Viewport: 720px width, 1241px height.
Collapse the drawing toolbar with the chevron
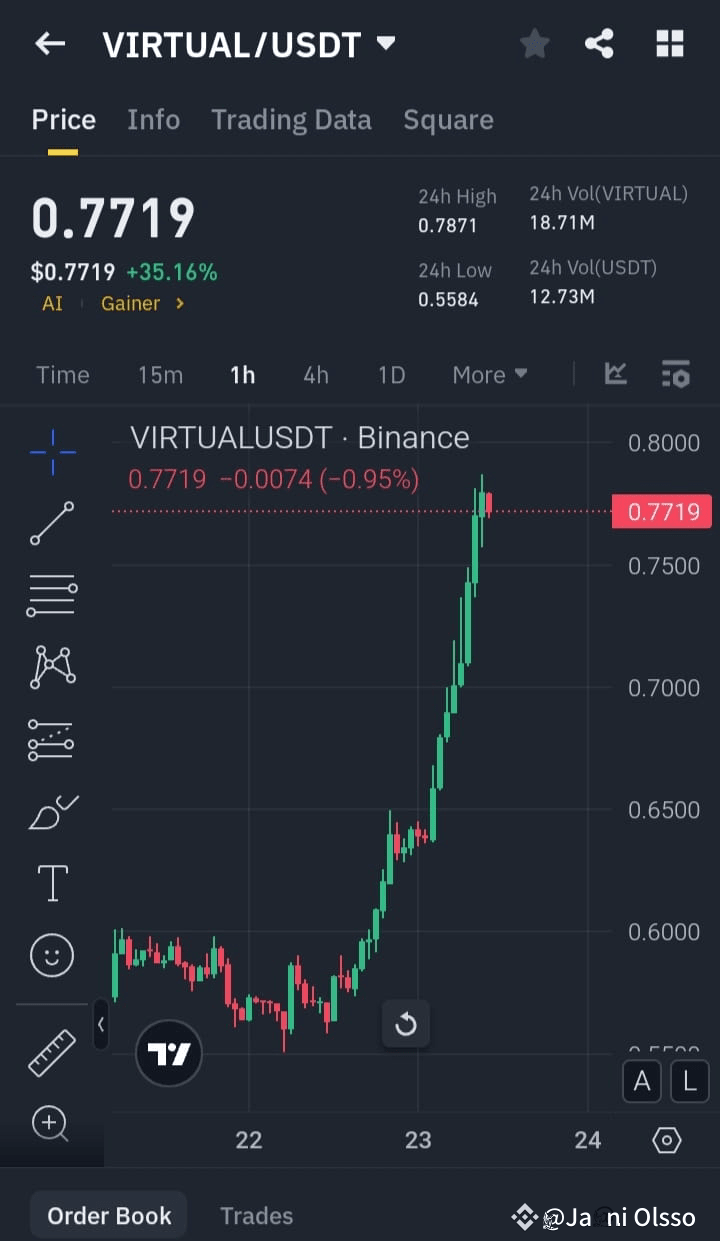(x=101, y=1025)
